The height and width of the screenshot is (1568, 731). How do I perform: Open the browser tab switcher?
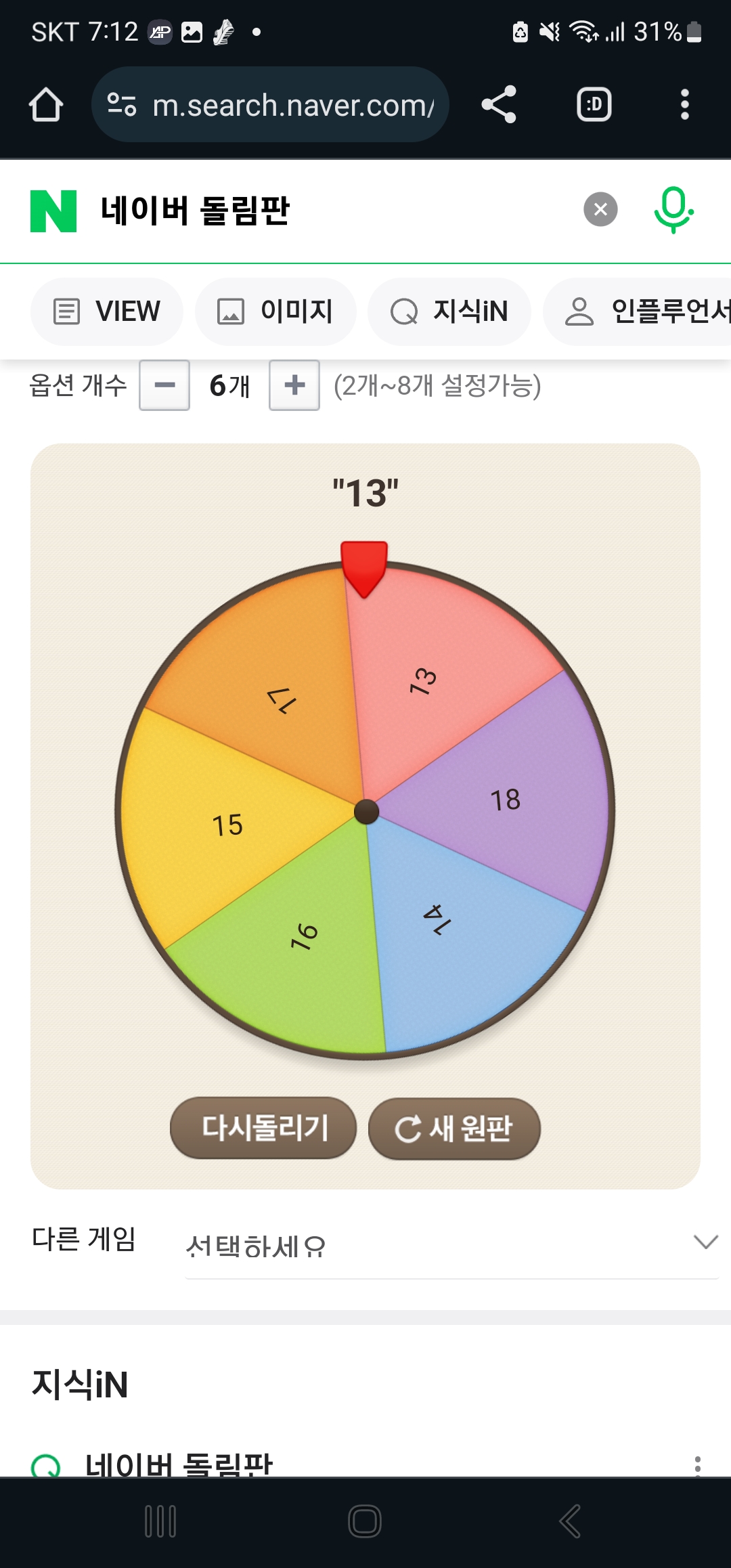[594, 105]
